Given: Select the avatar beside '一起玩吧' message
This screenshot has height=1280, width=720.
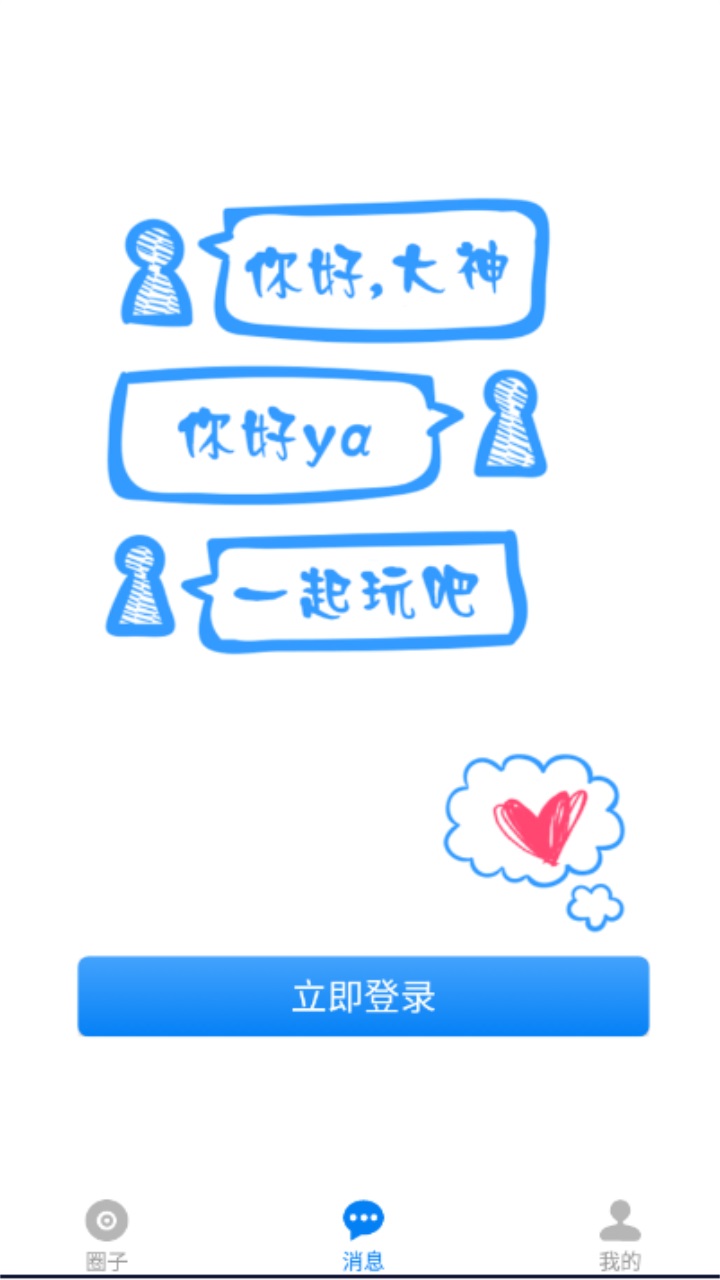Looking at the screenshot, I should [143, 588].
